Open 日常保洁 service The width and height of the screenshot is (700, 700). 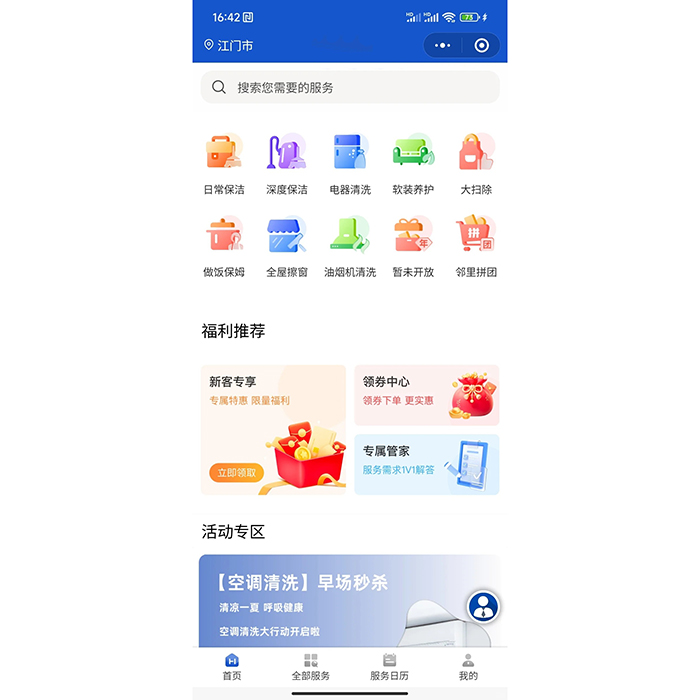tap(224, 163)
